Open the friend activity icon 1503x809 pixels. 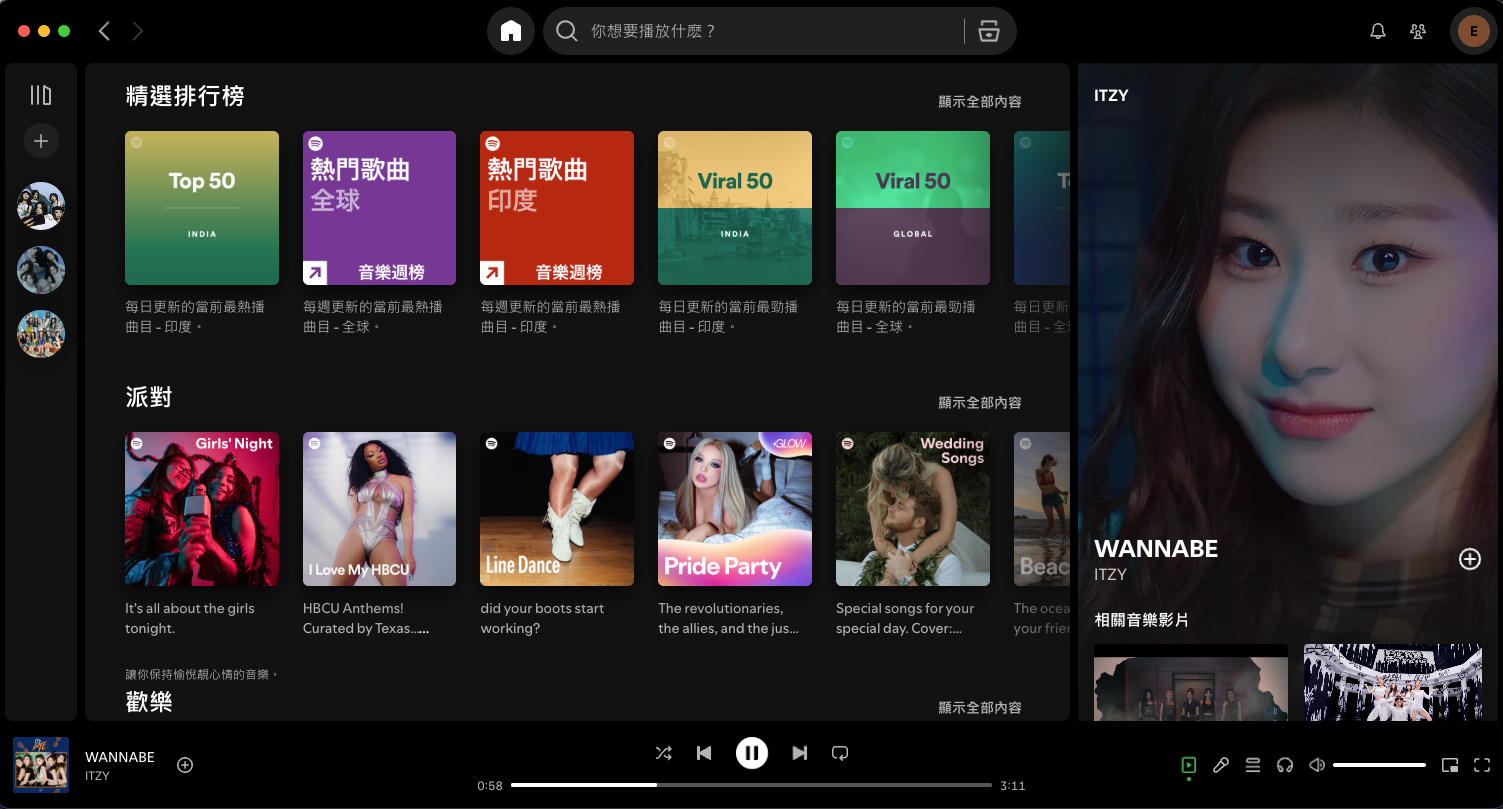pos(1417,31)
